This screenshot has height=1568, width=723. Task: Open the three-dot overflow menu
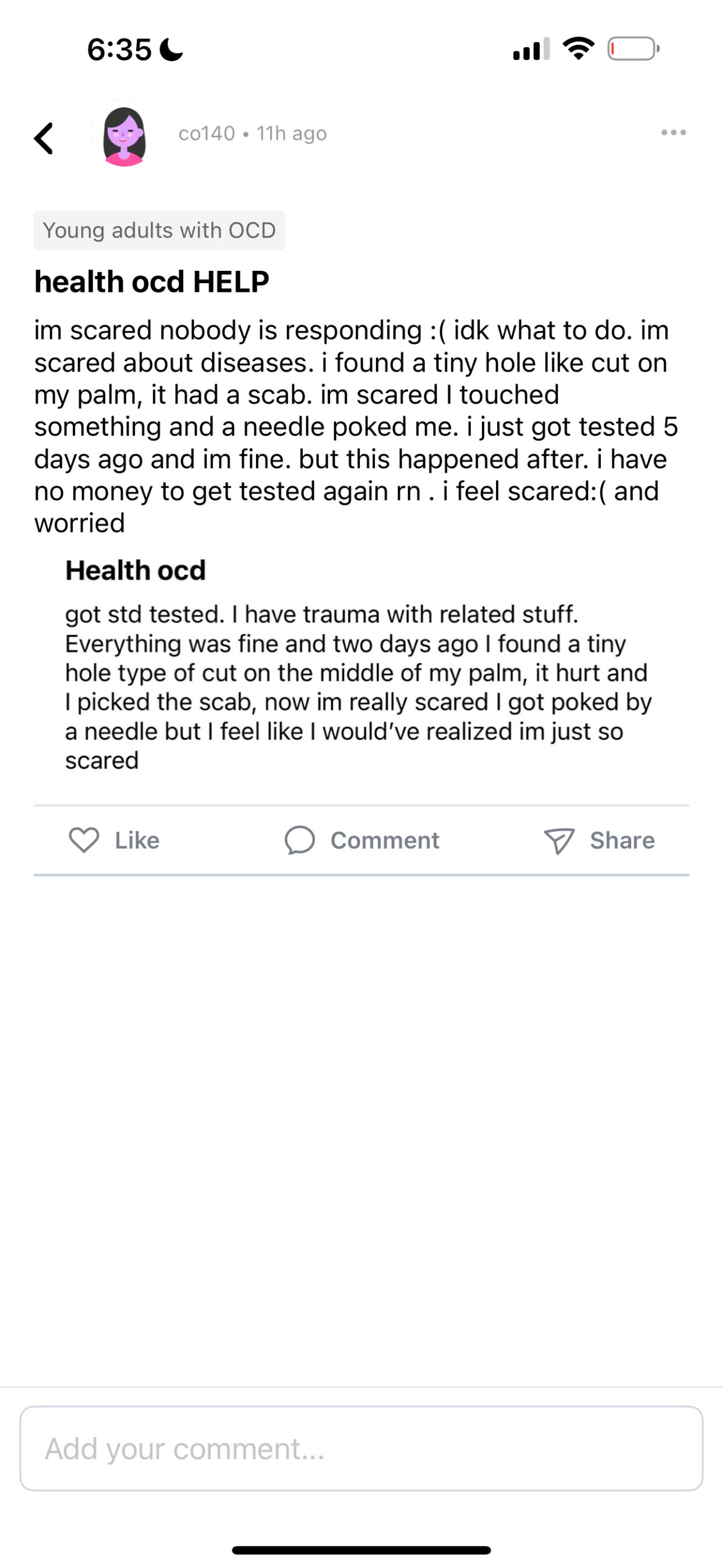[x=673, y=133]
